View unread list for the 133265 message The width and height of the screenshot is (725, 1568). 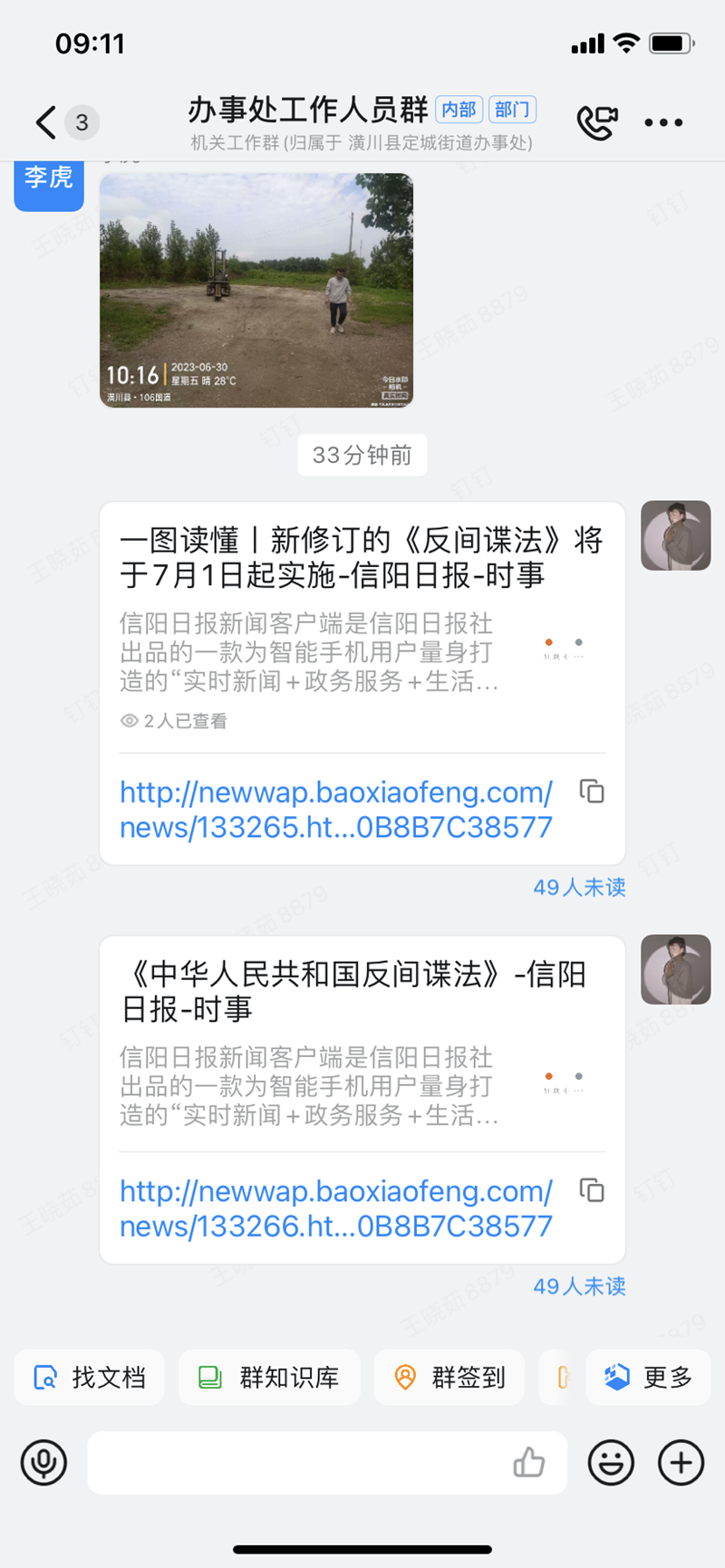click(579, 887)
